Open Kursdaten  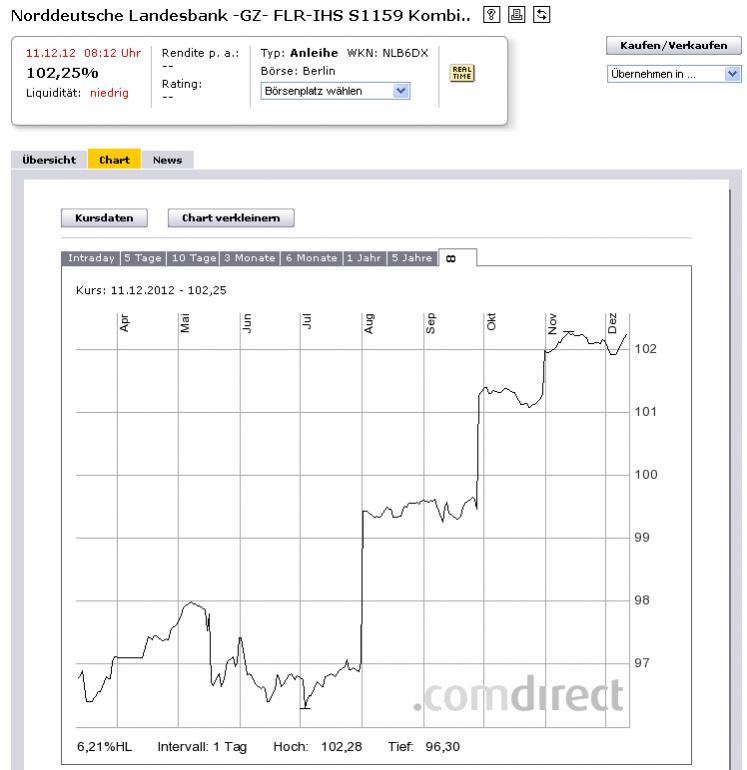click(x=104, y=218)
